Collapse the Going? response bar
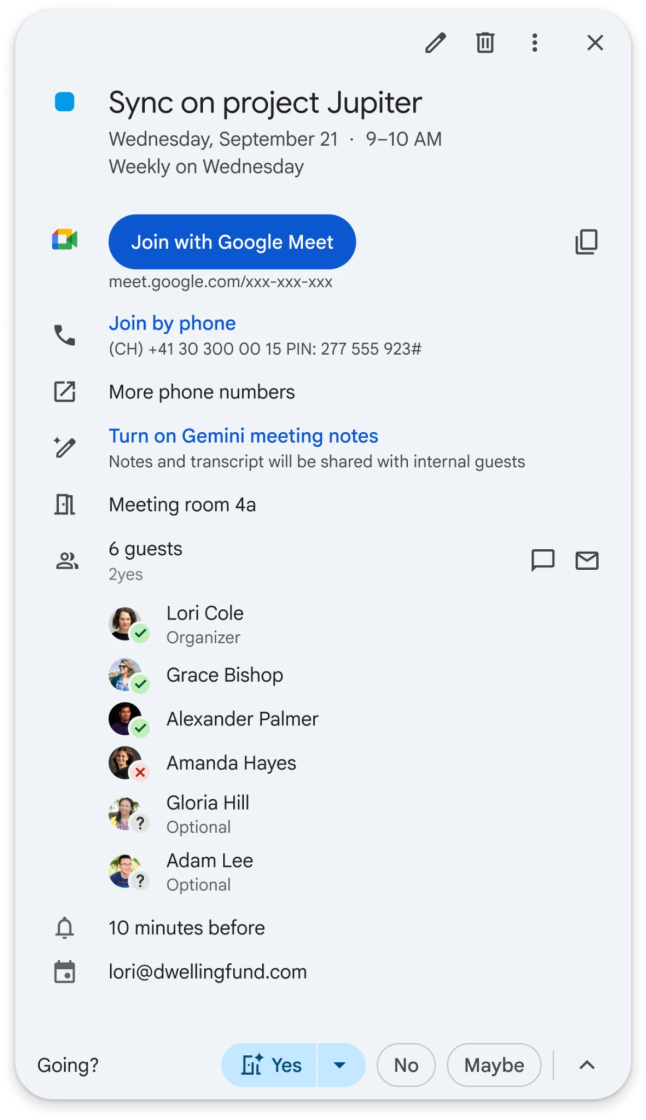Screen dimensions: 646x1120 [x=587, y=1065]
